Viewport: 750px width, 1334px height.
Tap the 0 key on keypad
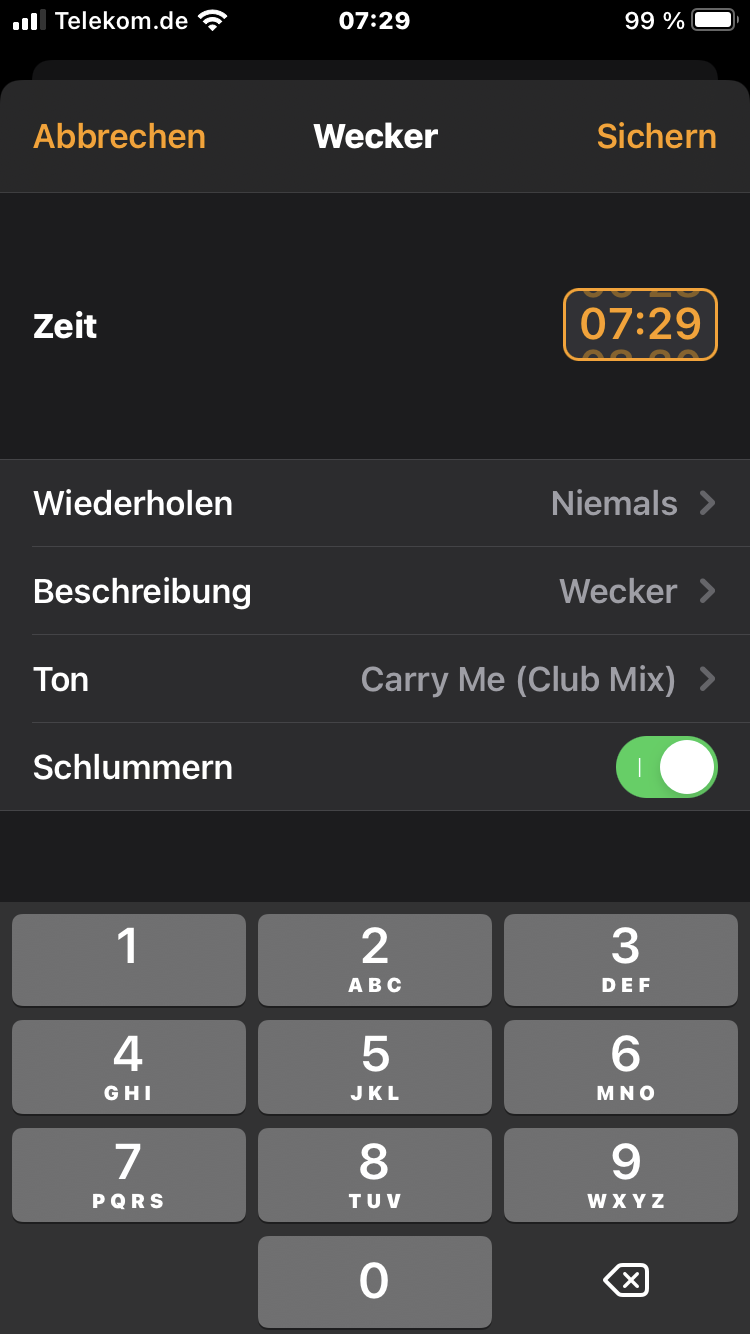point(375,1281)
